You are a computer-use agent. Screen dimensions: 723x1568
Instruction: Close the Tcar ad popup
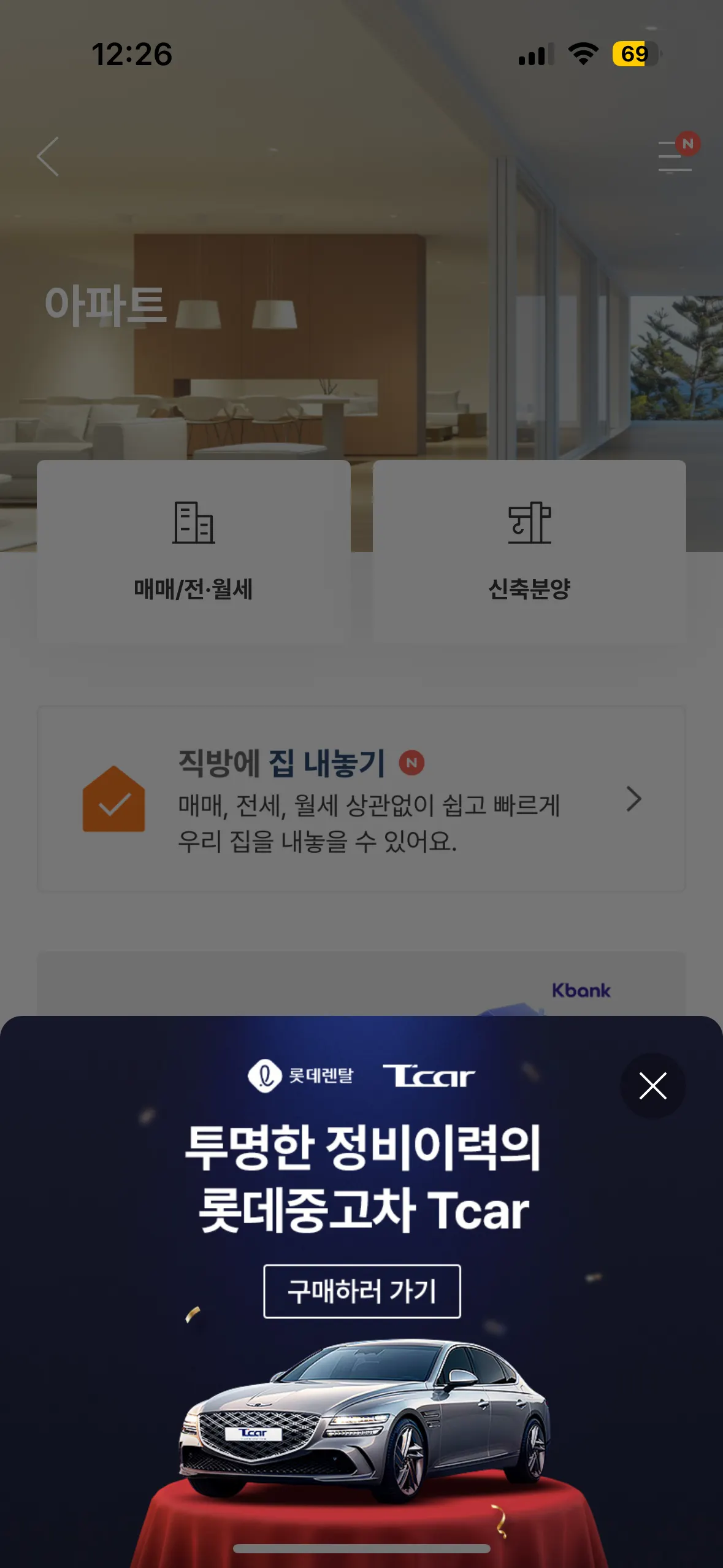(652, 1086)
